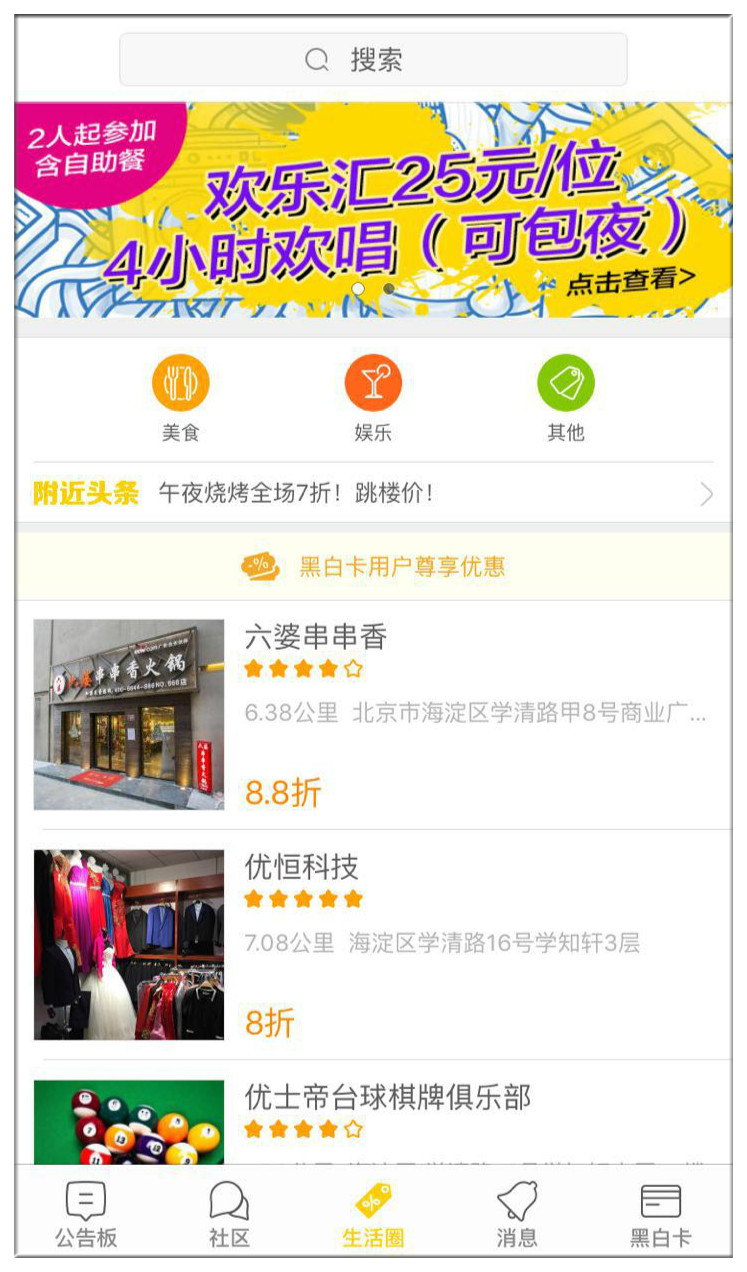Open the 其他 category

point(565,398)
